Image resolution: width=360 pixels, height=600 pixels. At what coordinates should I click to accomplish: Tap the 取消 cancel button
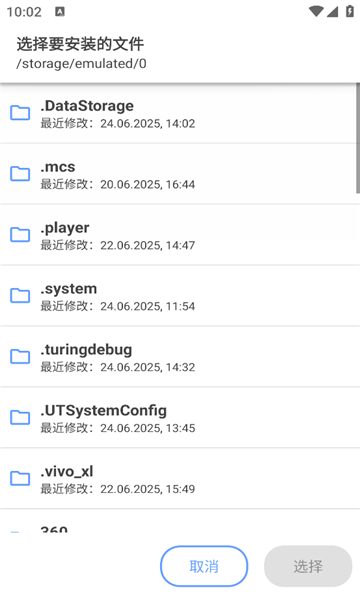point(204,566)
